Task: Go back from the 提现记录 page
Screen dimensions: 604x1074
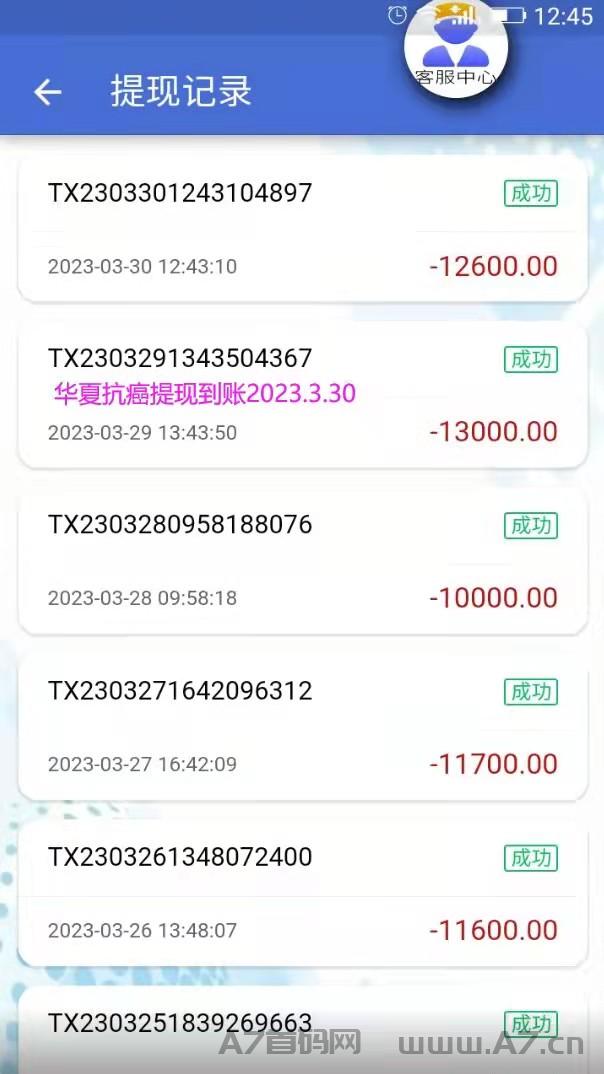Action: click(x=47, y=92)
